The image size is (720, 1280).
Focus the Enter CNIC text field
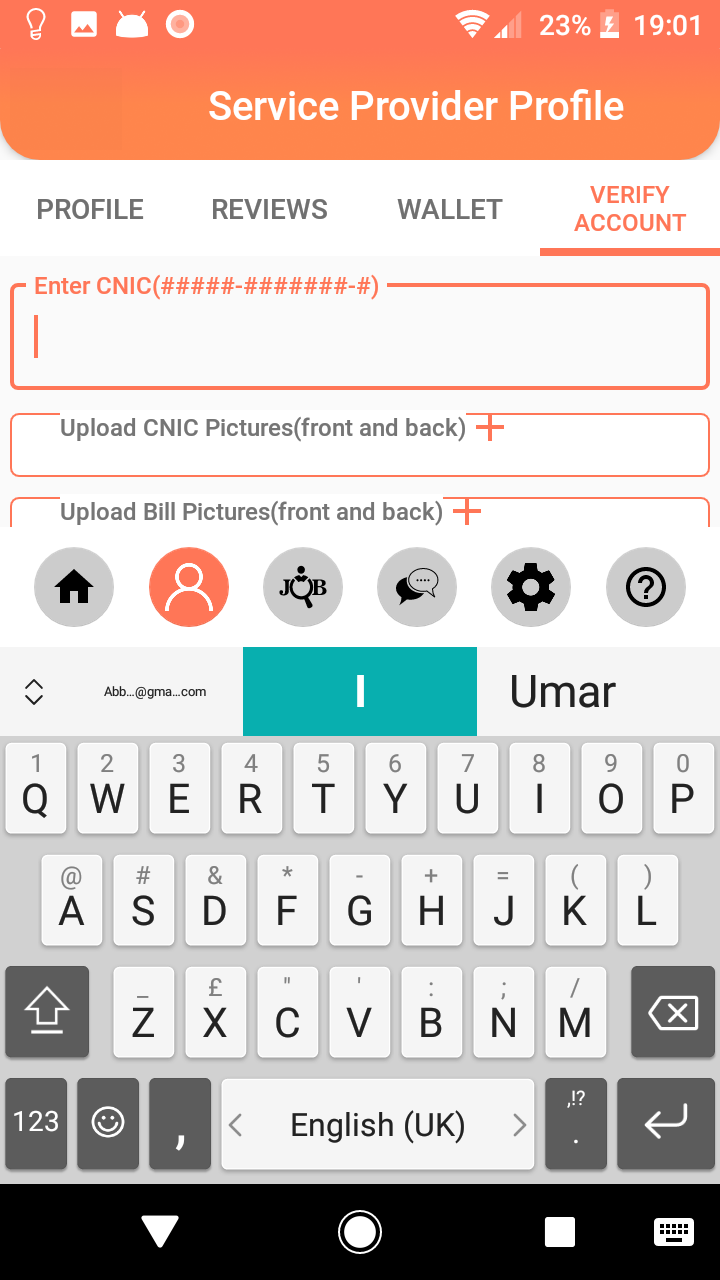(360, 337)
